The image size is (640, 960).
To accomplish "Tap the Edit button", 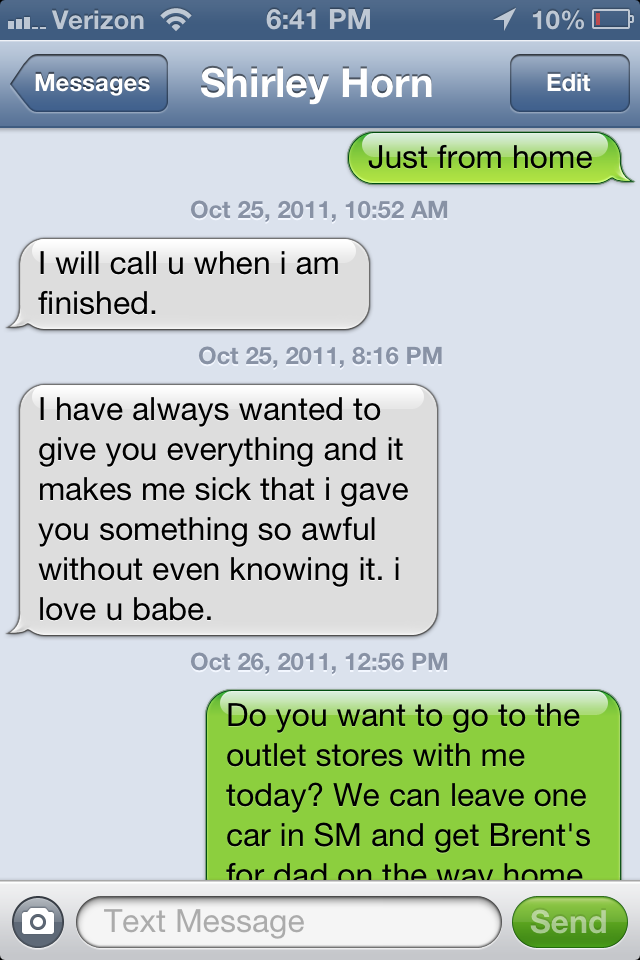I will click(x=568, y=84).
